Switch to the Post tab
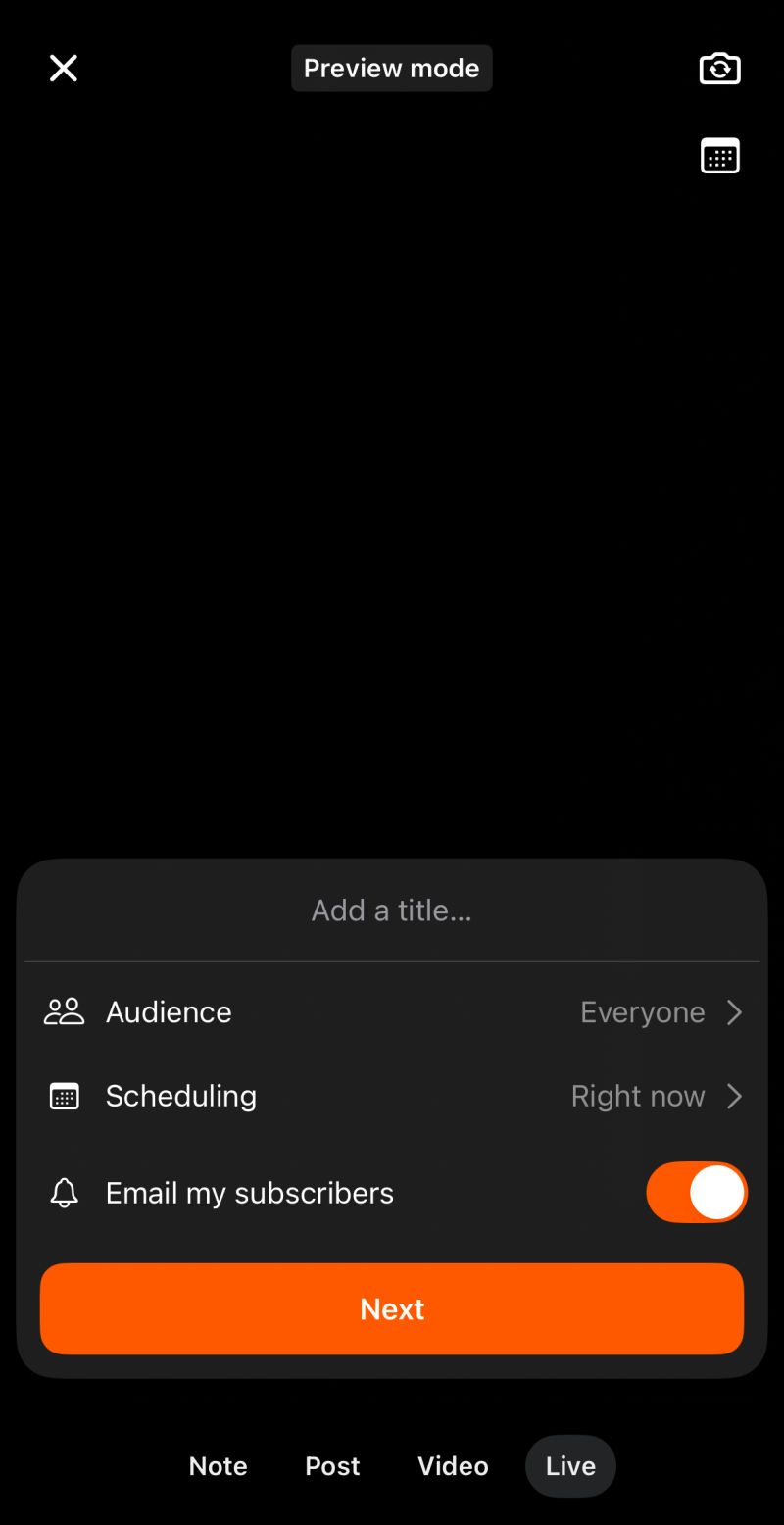The height and width of the screenshot is (1525, 784). point(332,1466)
